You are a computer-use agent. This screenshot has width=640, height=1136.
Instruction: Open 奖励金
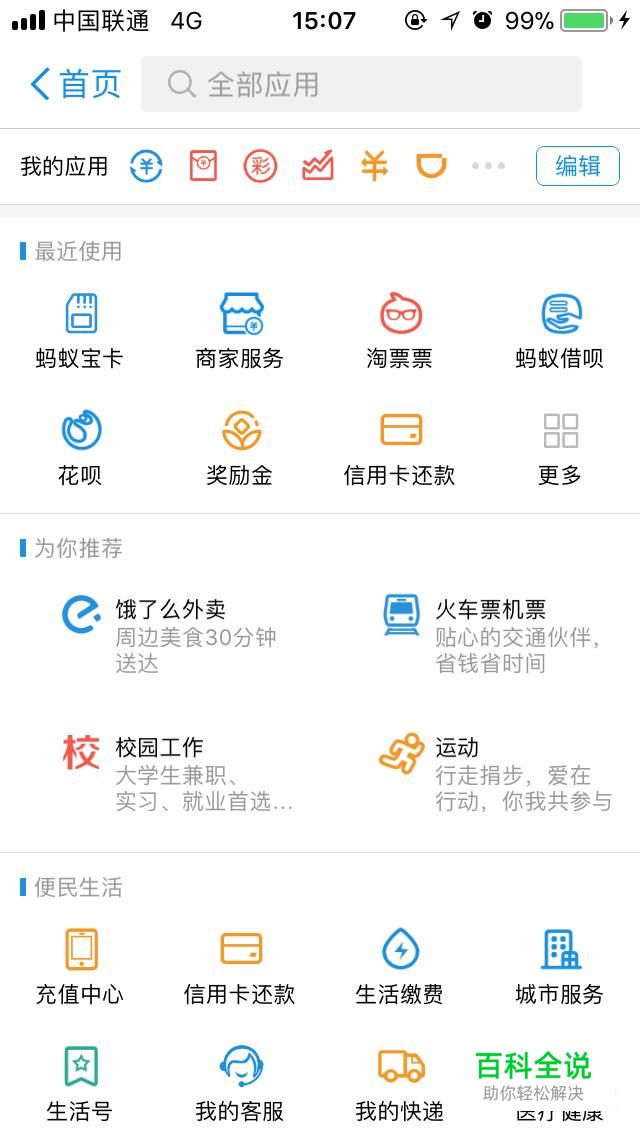(x=240, y=448)
